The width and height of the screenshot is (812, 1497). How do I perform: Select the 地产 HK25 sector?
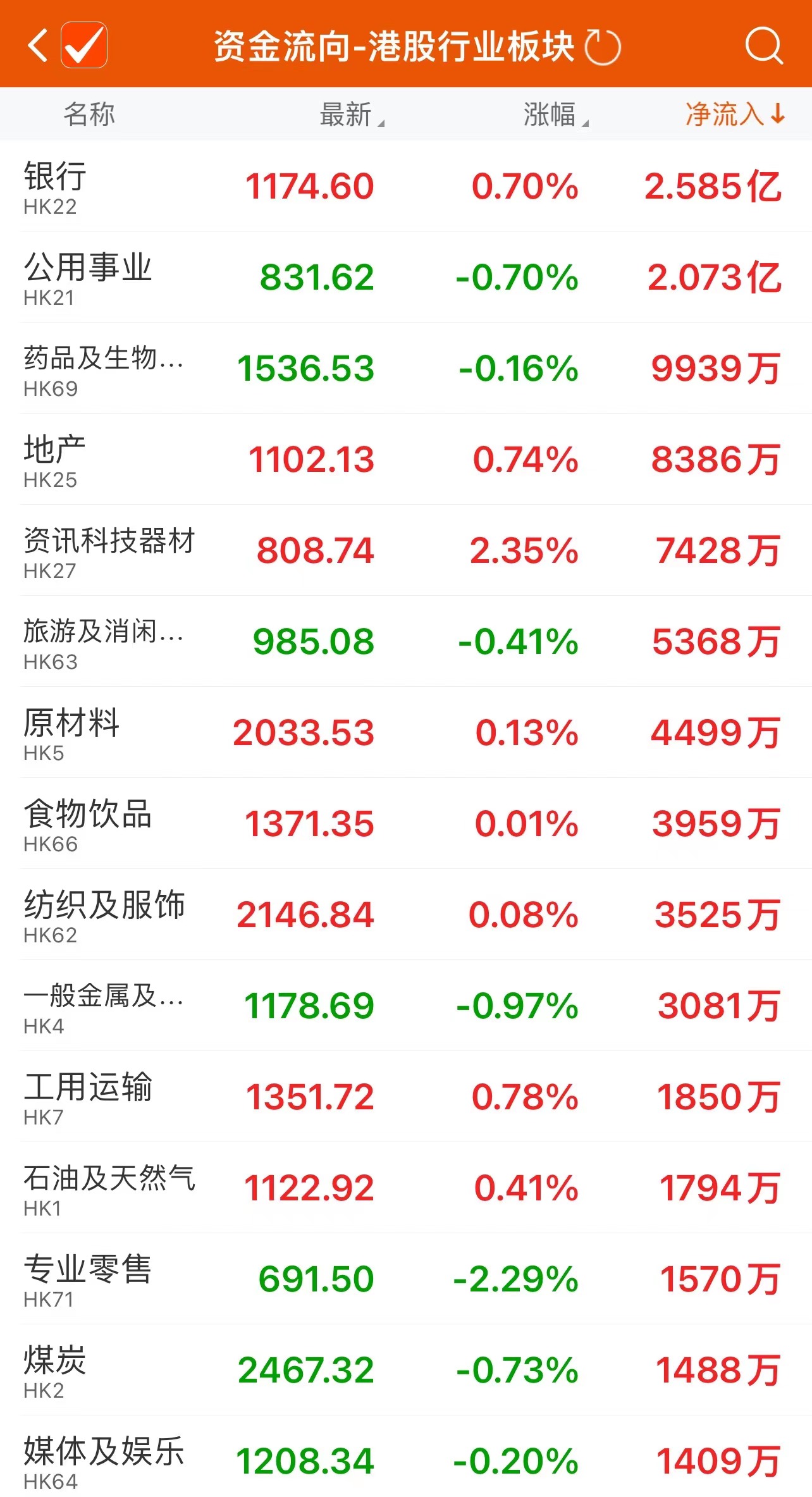pyautogui.click(x=406, y=460)
